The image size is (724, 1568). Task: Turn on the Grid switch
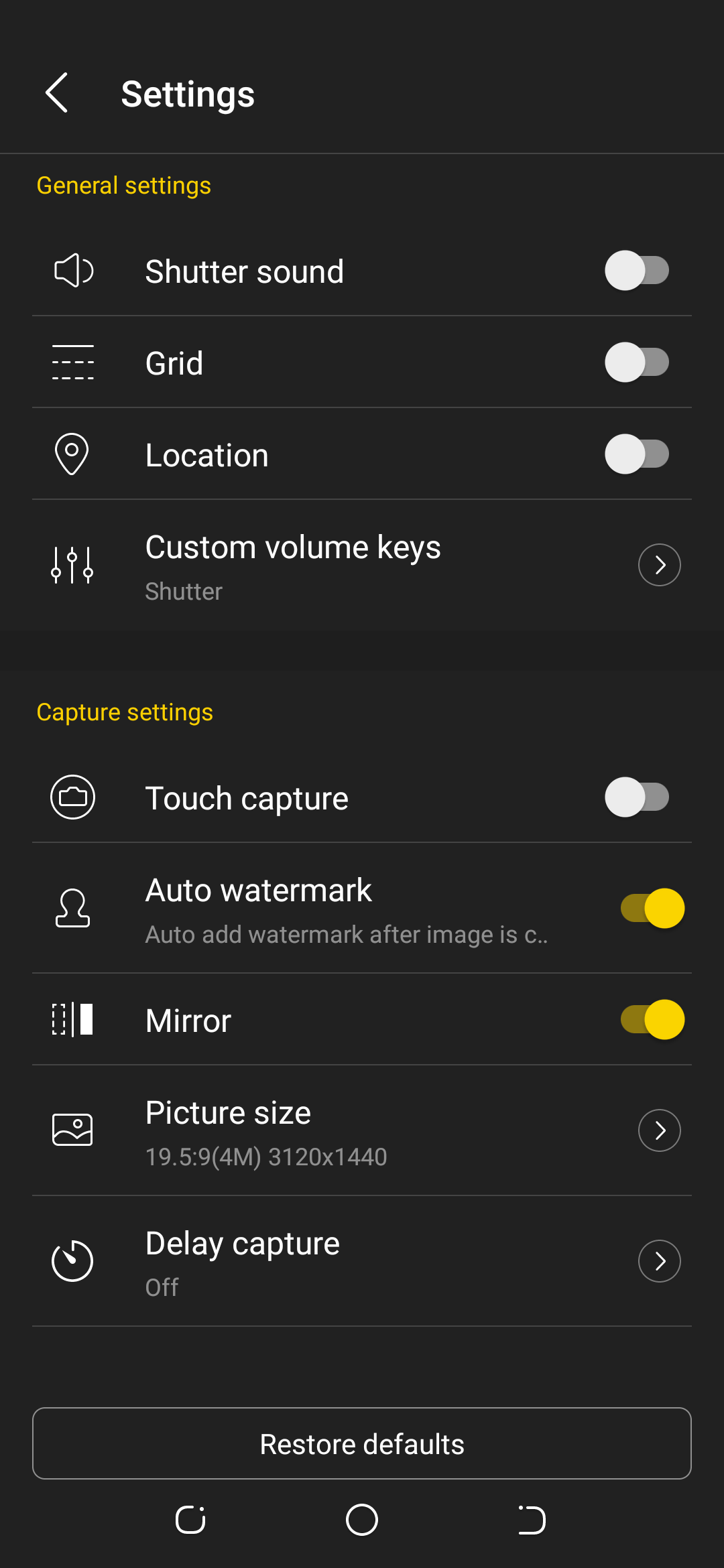[x=636, y=363]
